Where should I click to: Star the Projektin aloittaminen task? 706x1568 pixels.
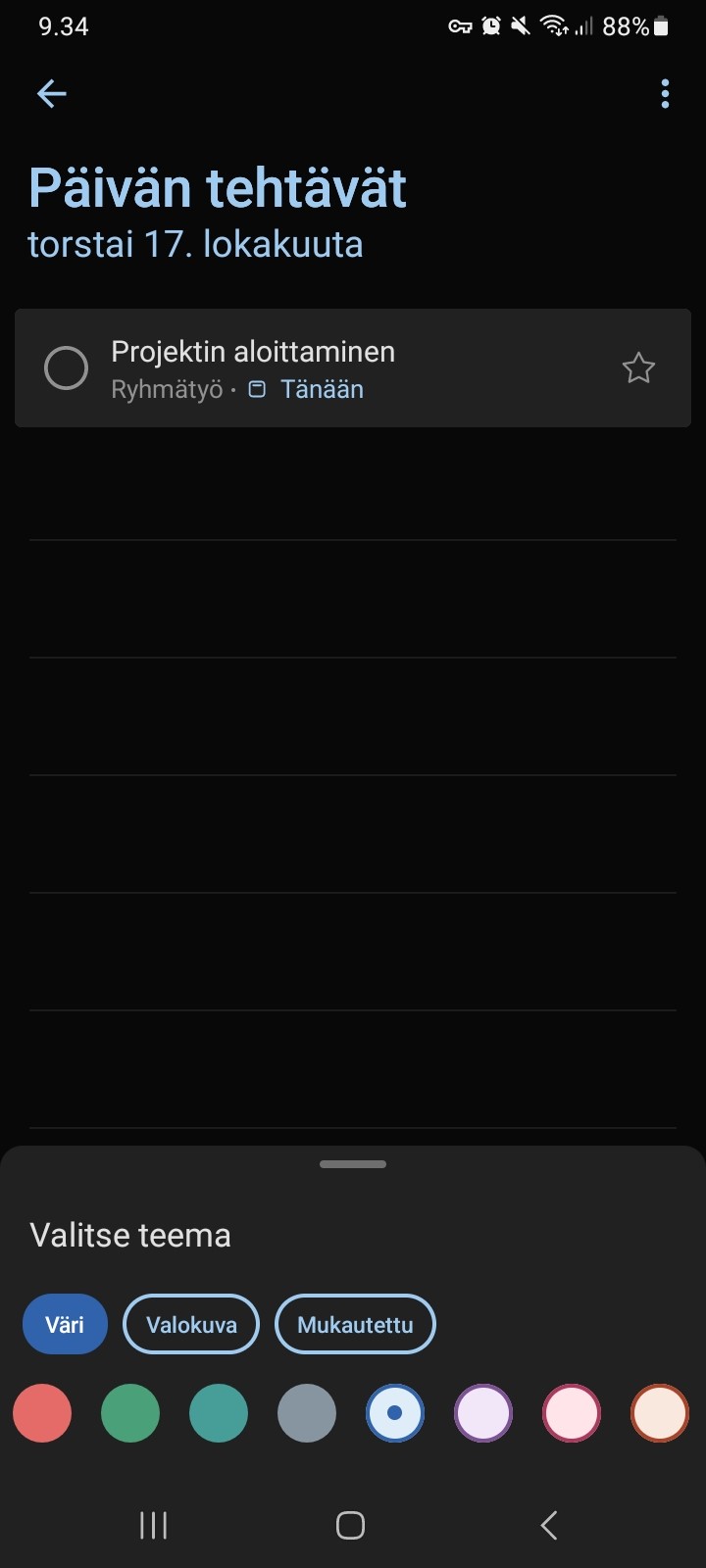(638, 368)
